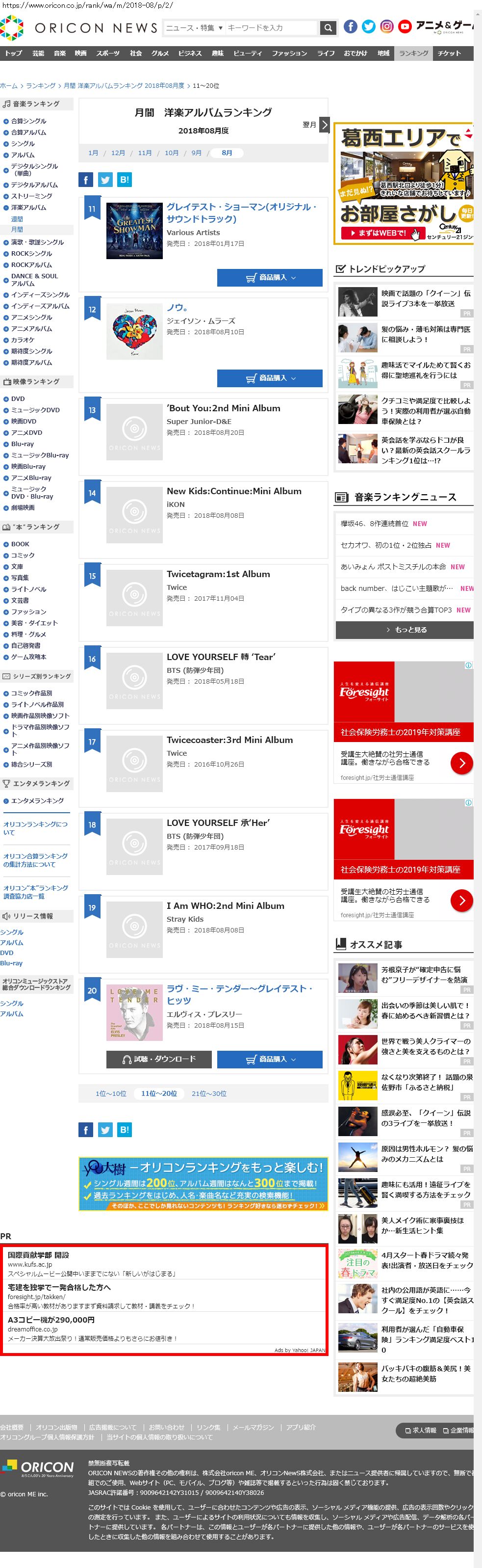Image resolution: width=482 pixels, height=1568 pixels.
Task: Open the ニュース・特集 dropdown
Action: pos(194,27)
